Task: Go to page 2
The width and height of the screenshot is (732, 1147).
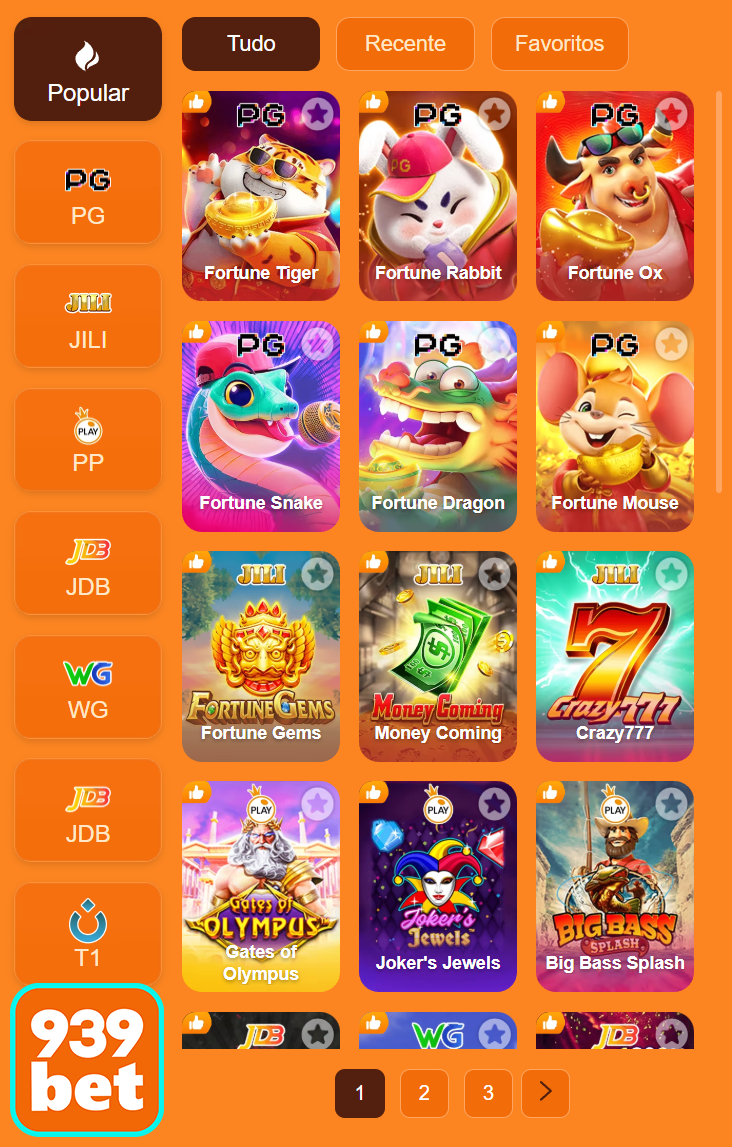Action: tap(424, 1093)
